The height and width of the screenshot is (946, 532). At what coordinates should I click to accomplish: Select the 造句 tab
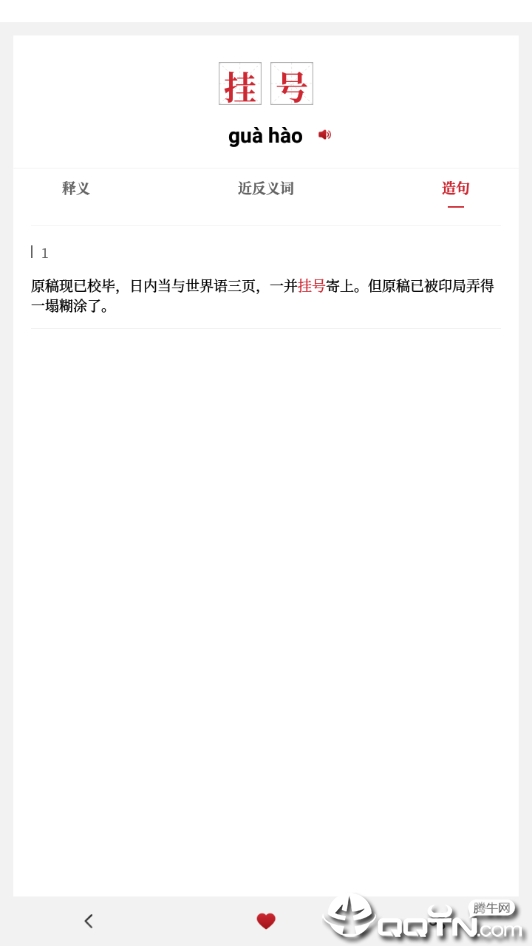[x=455, y=188]
